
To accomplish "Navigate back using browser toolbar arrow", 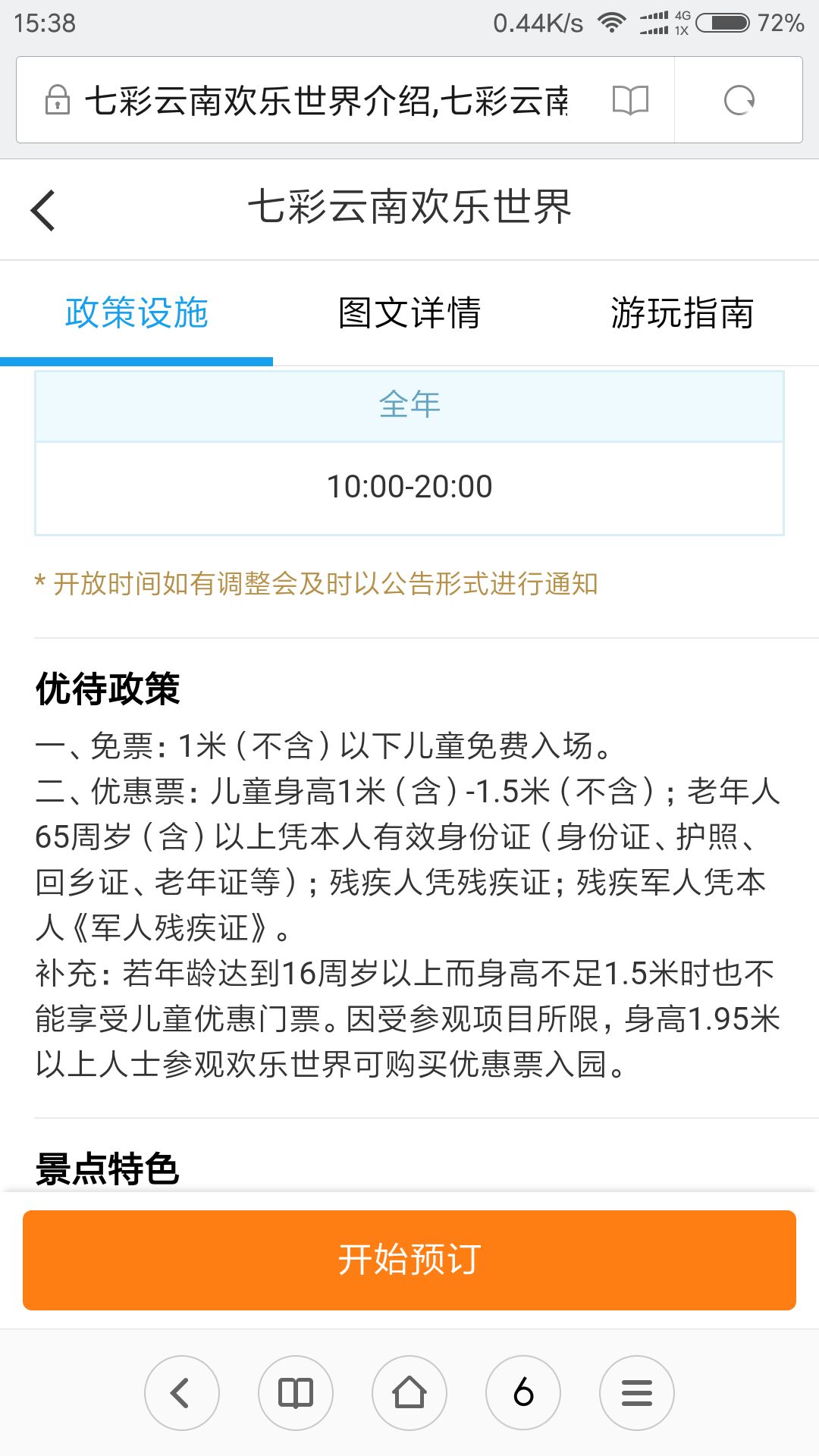I will (182, 1393).
